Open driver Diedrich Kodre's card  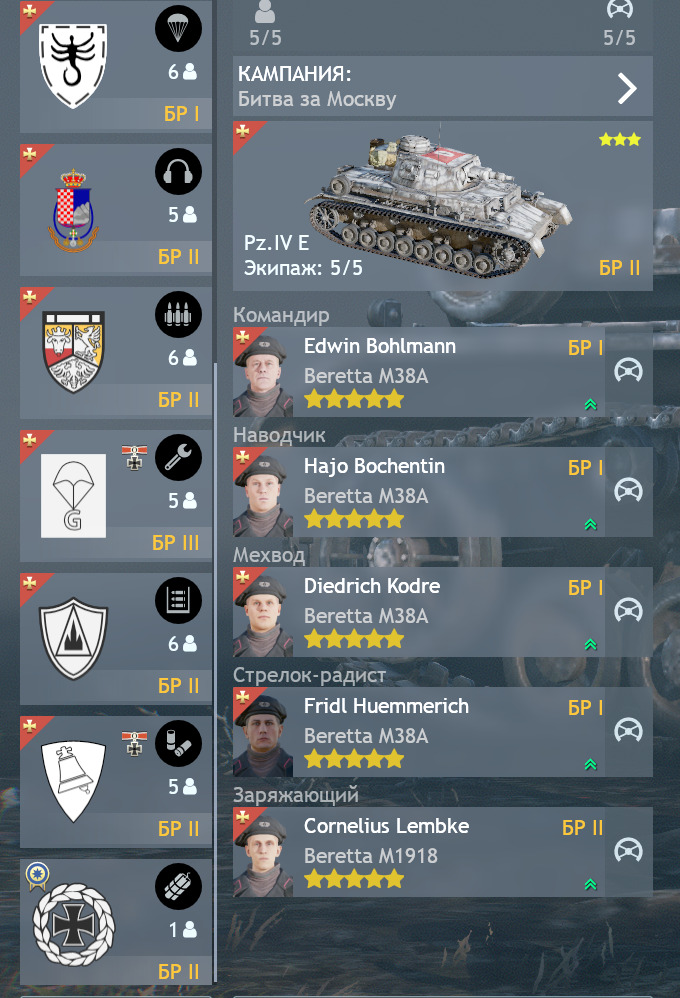(418, 612)
